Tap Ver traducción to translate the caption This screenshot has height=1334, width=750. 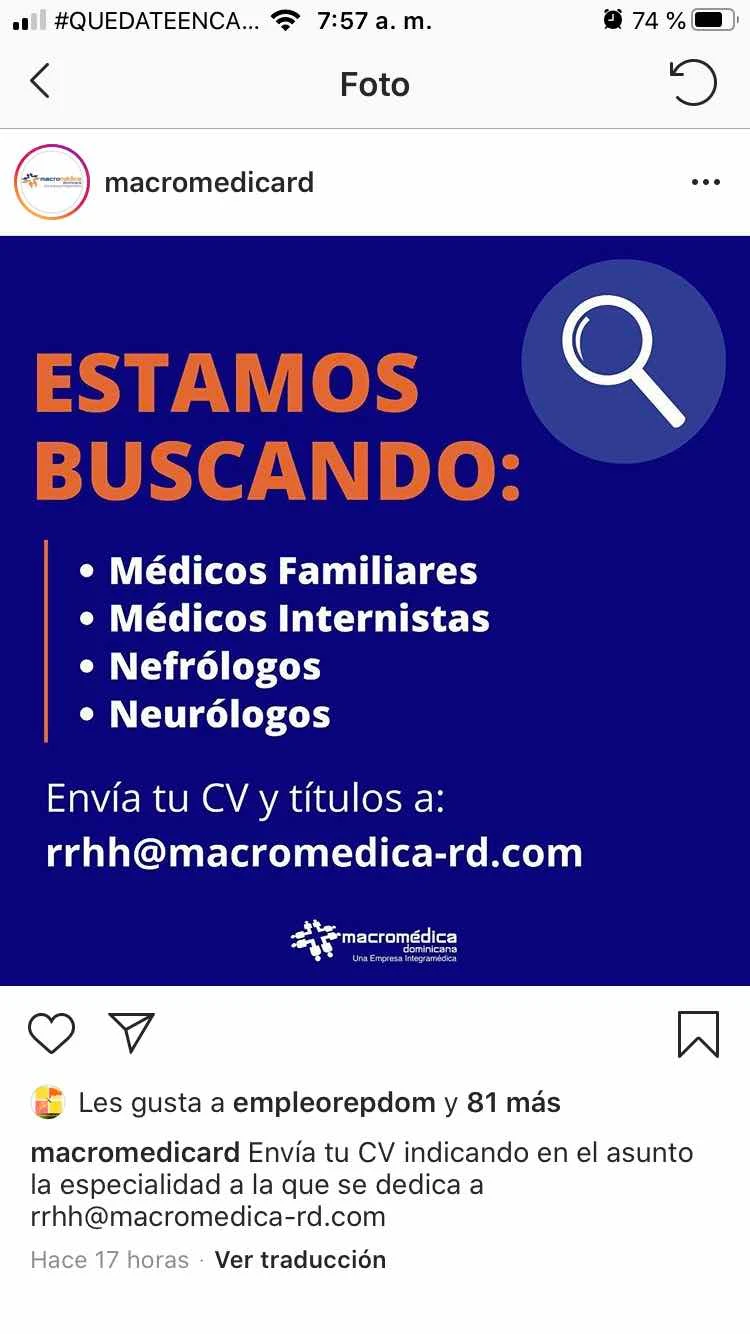pos(300,1259)
